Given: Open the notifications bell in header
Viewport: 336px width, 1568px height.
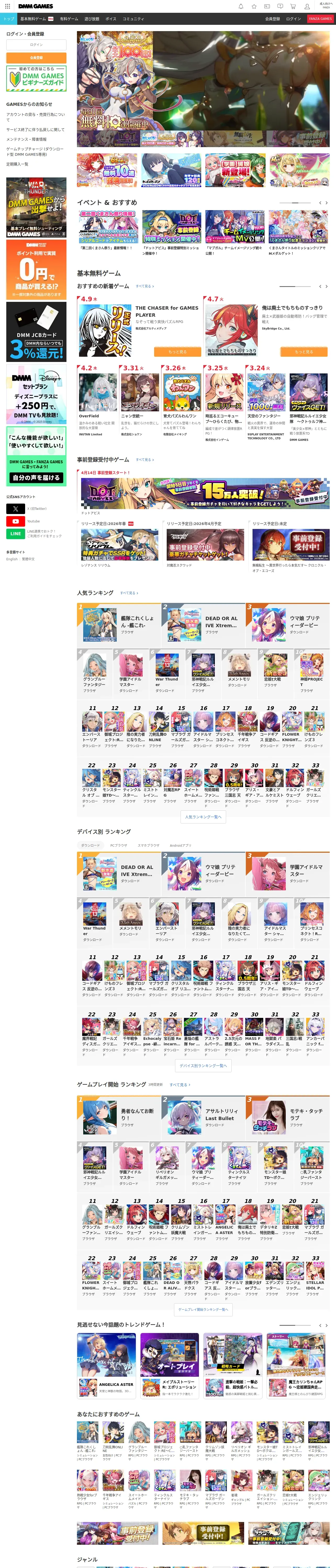Looking at the screenshot, I should tap(241, 6).
